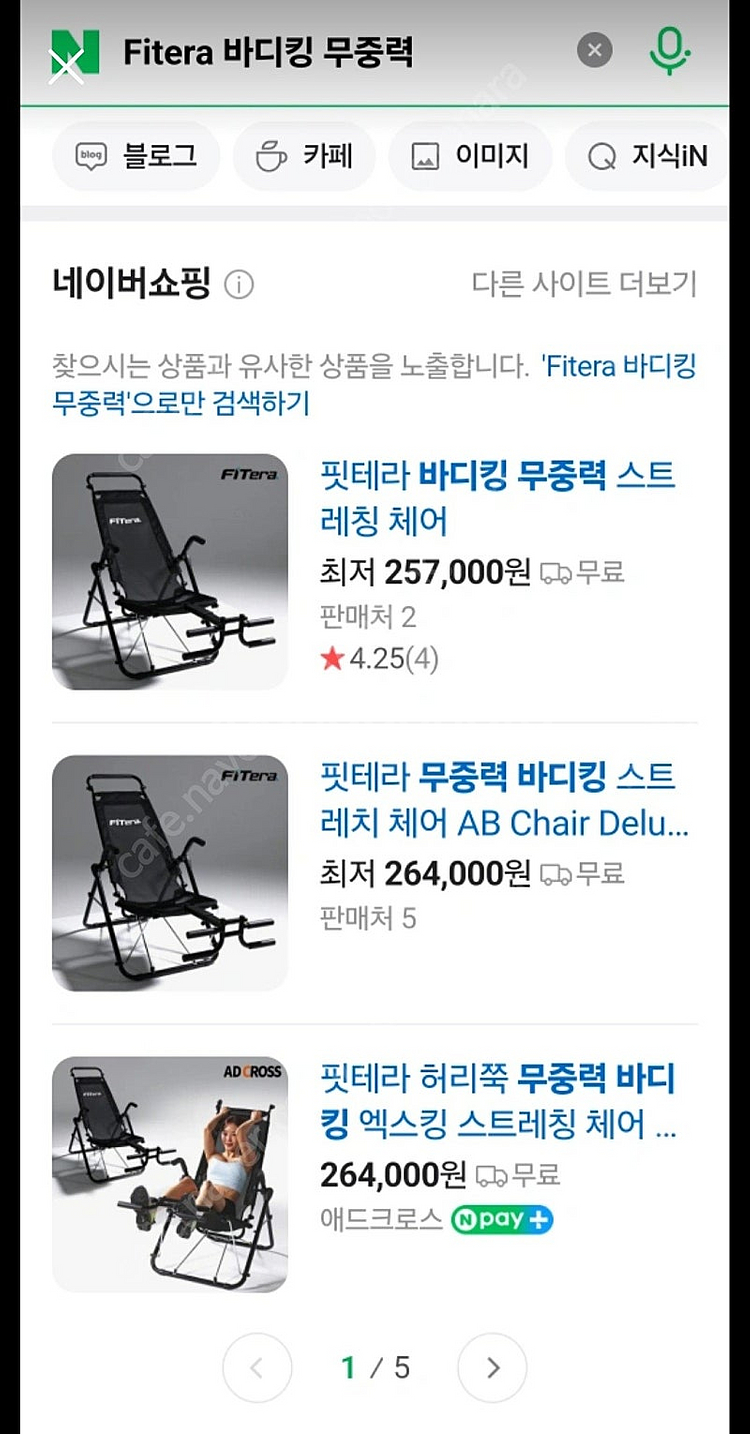Tap the Naver logo to go home
Screen dimensions: 750x1434
tap(75, 52)
